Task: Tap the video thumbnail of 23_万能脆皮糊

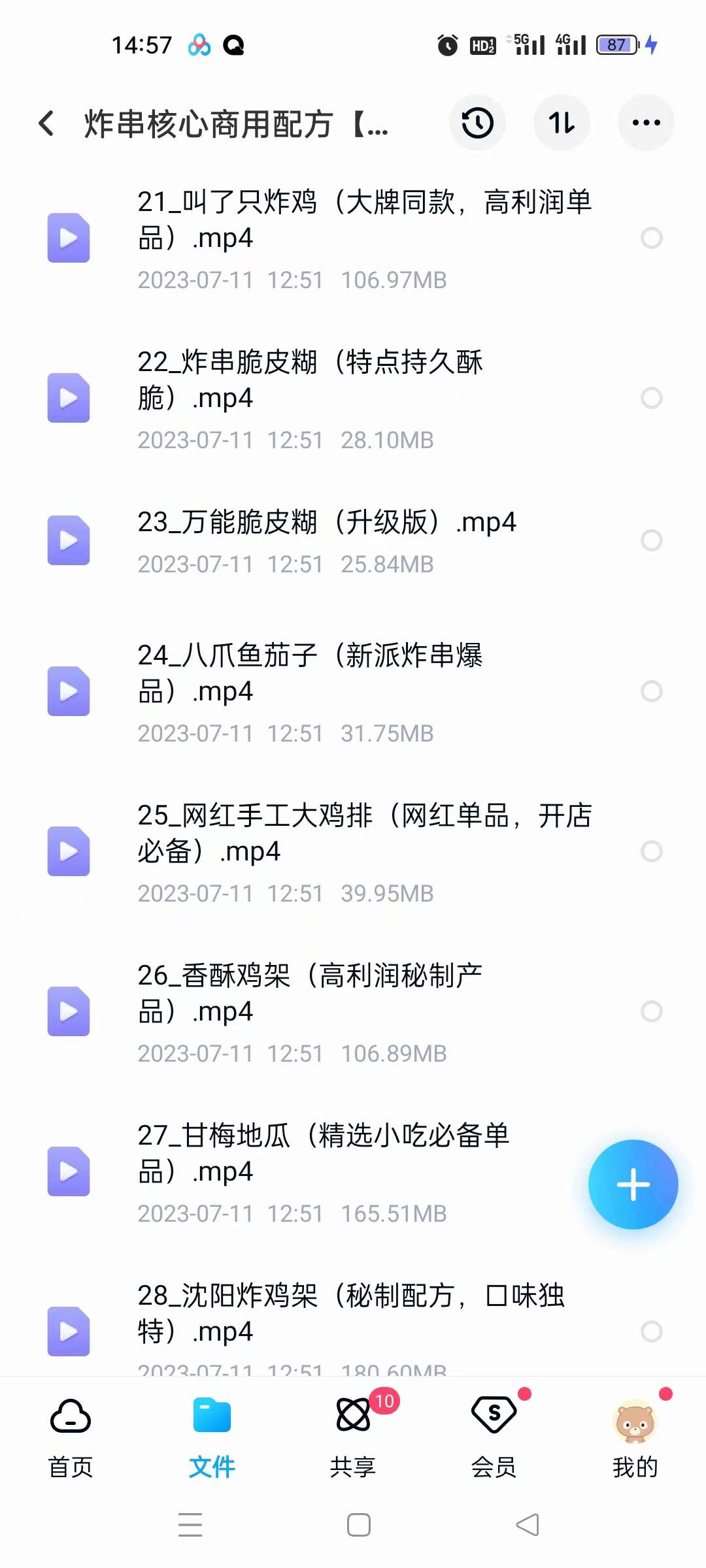Action: 68,540
